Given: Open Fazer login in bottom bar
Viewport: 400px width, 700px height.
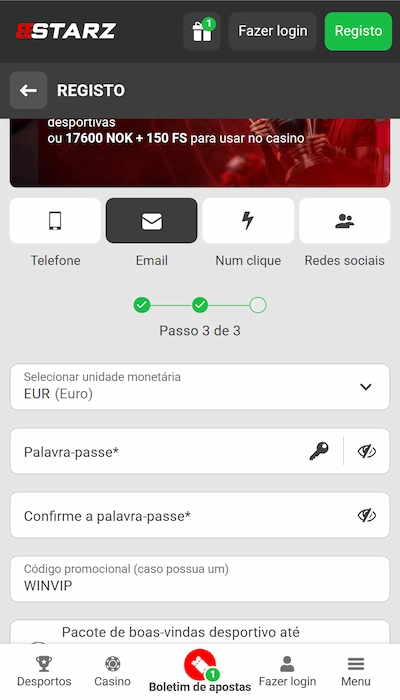Looking at the screenshot, I should tap(288, 671).
